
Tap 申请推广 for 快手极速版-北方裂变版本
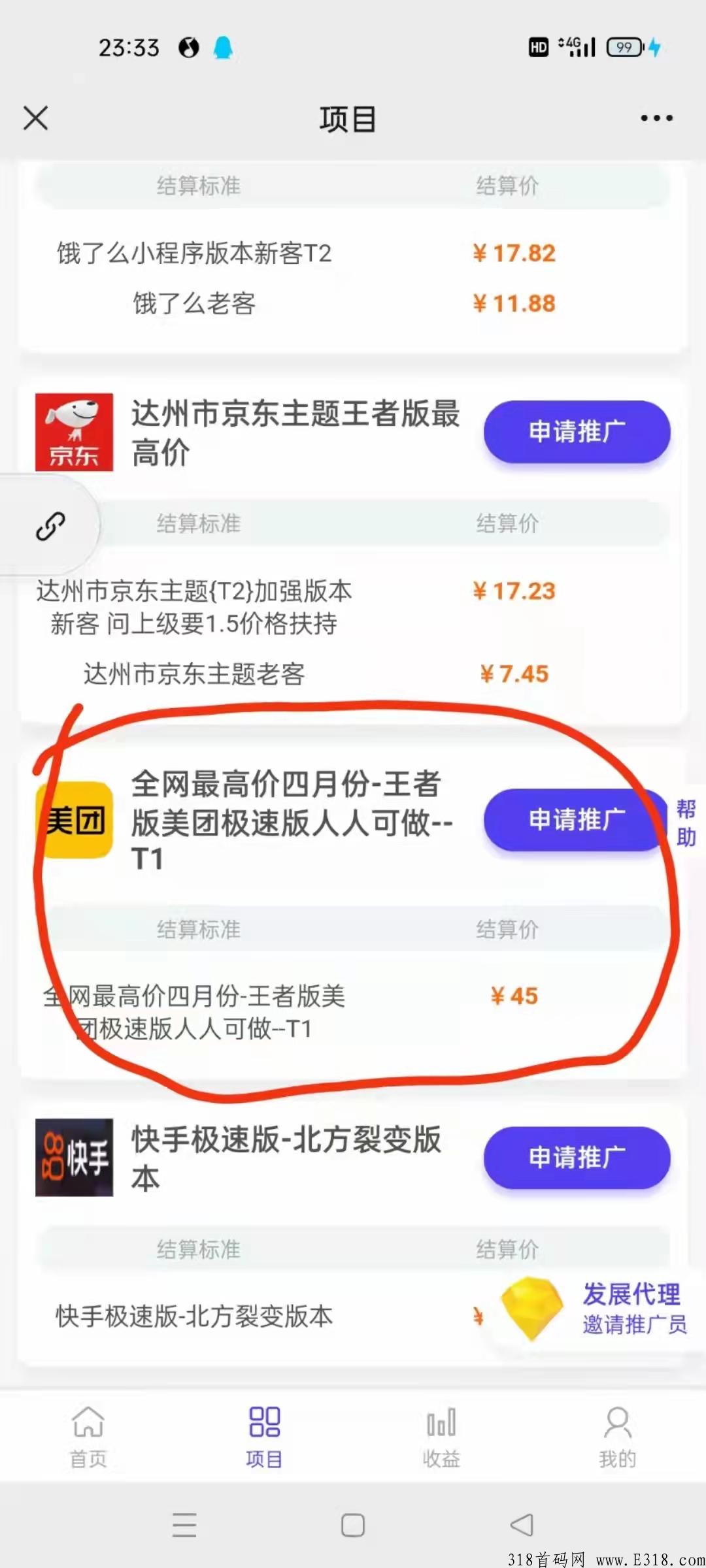(577, 1157)
